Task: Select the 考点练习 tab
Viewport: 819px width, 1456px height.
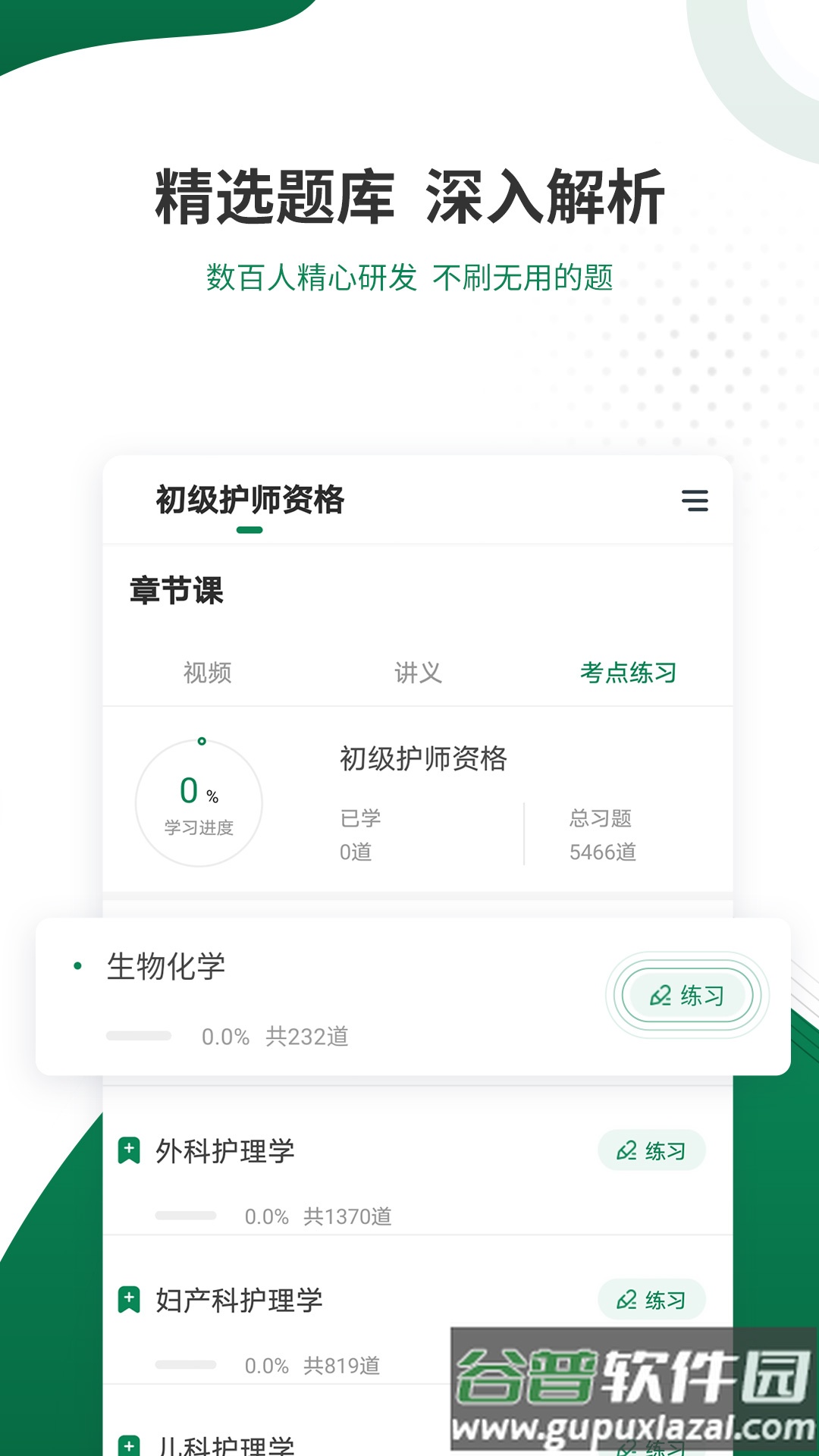Action: pyautogui.click(x=628, y=672)
